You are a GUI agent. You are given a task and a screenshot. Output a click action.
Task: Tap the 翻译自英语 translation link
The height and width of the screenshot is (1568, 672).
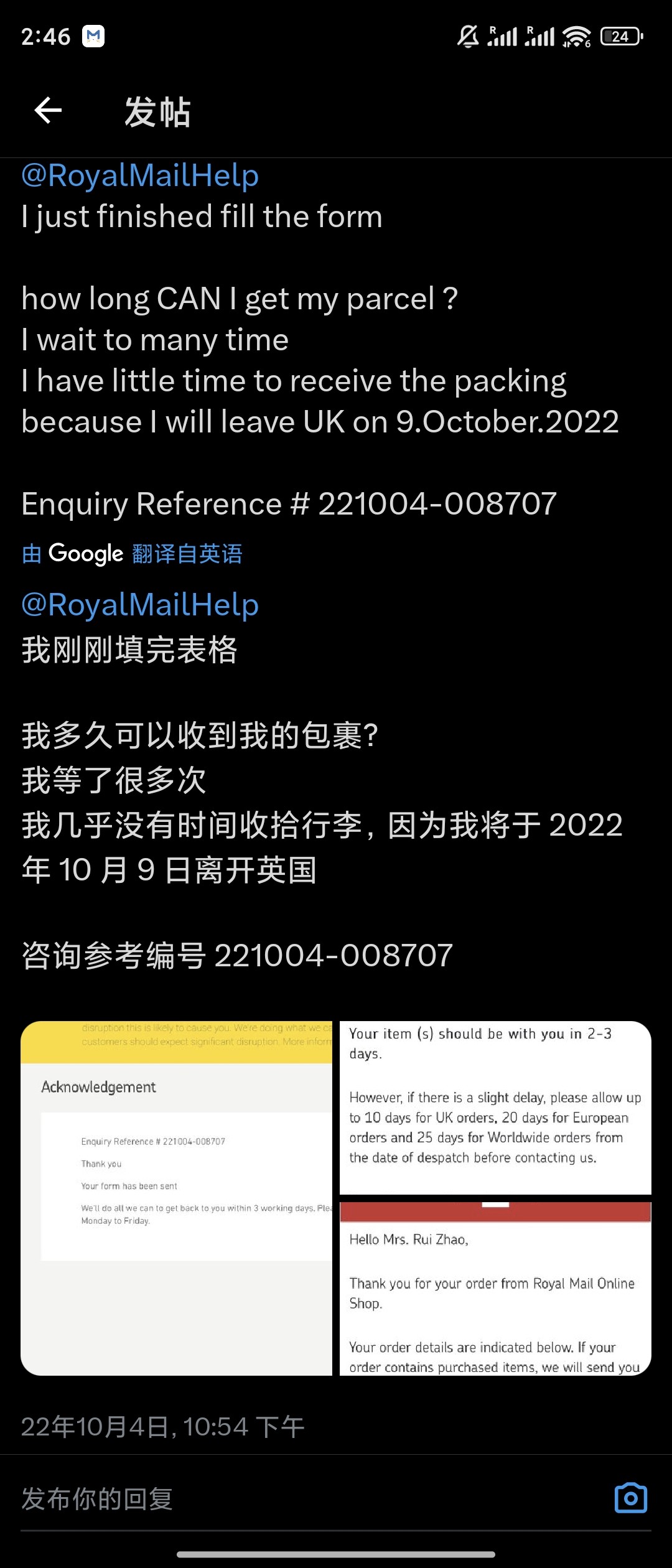pyautogui.click(x=187, y=554)
